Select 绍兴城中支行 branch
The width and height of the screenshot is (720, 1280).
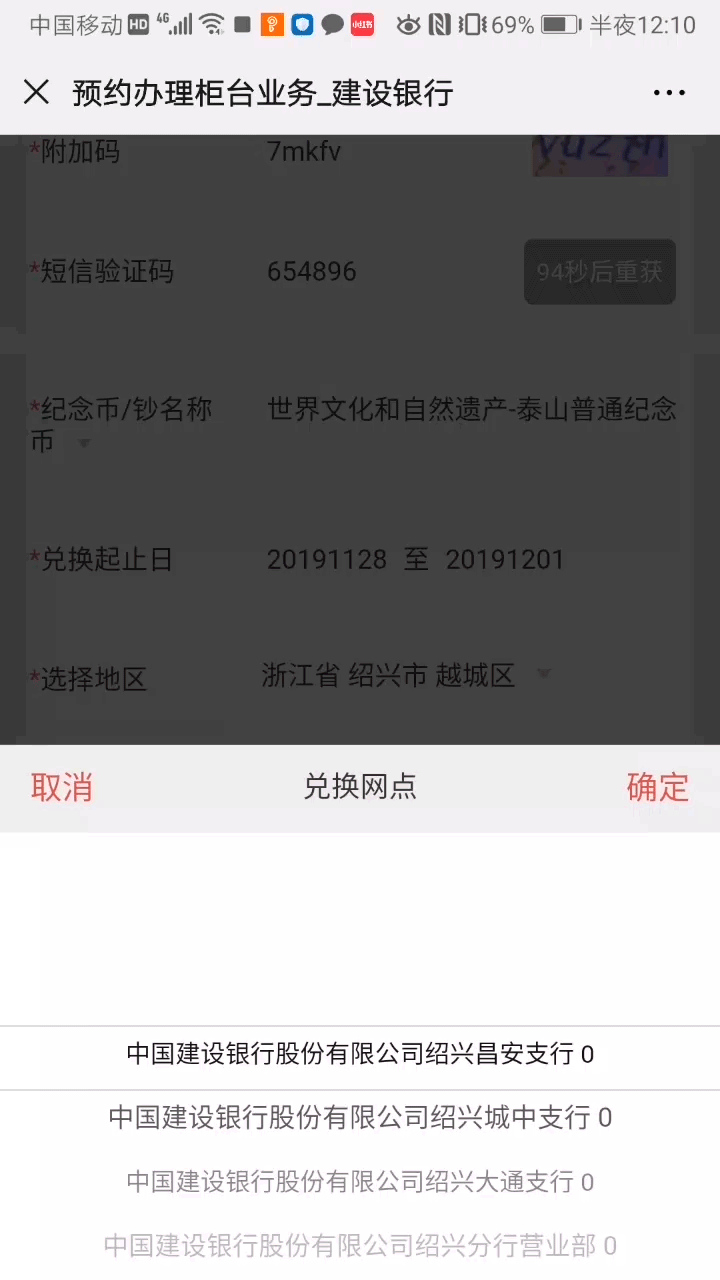pyautogui.click(x=360, y=1117)
